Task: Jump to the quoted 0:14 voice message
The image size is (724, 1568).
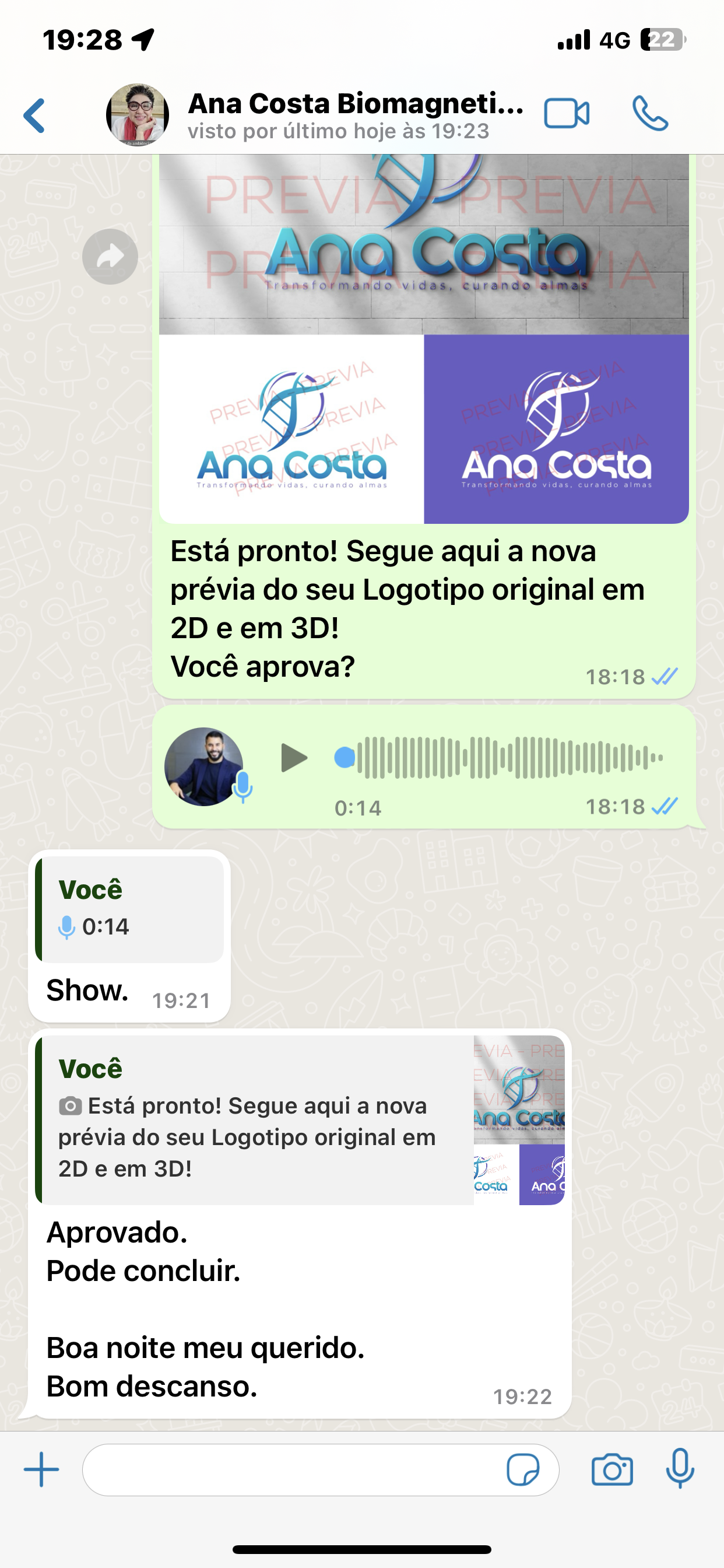Action: (129, 909)
